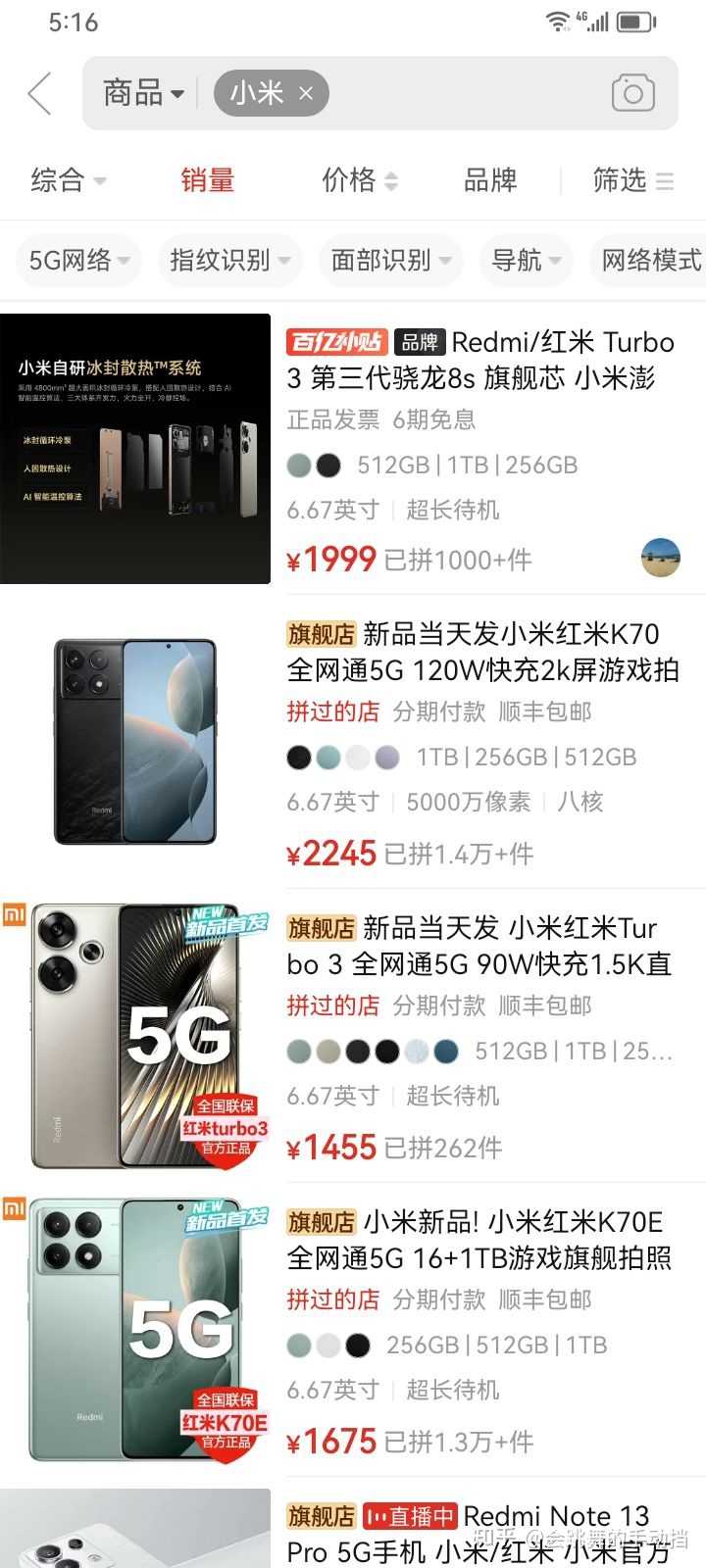Image resolution: width=706 pixels, height=1568 pixels.
Task: Expand the 网络模式 filter chip
Action: point(649,260)
